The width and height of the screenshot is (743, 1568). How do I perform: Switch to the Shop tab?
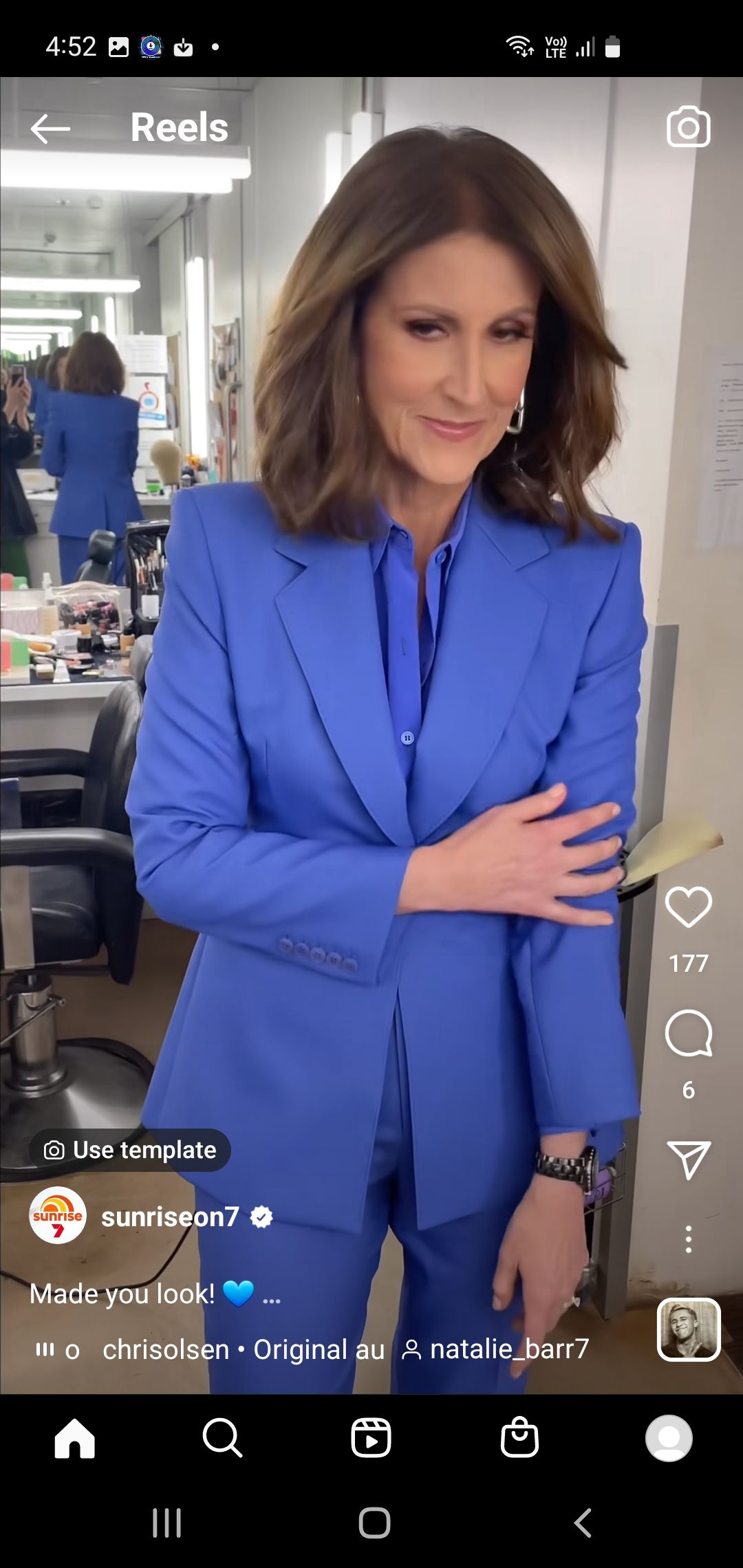pos(519,1438)
